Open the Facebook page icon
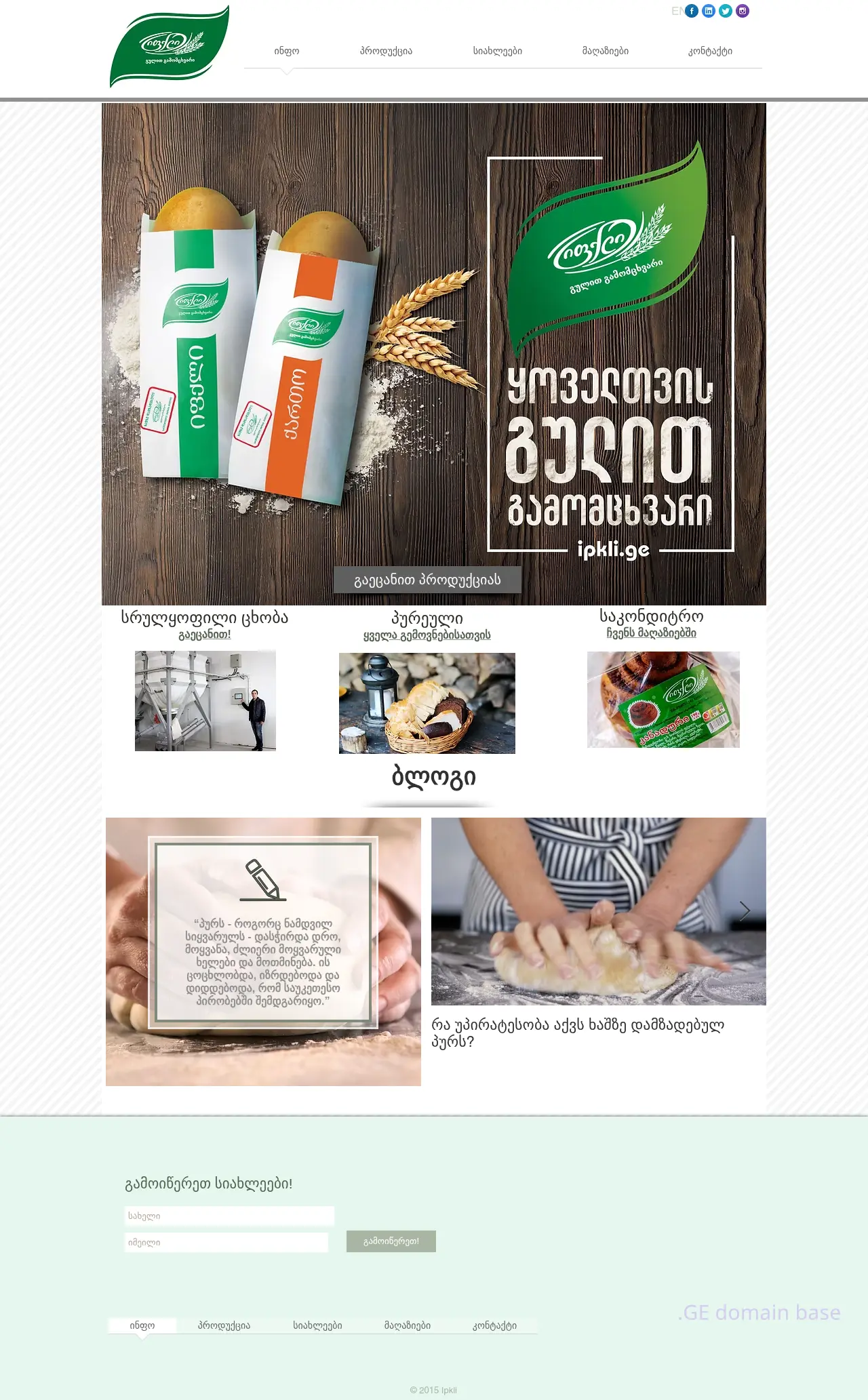 [692, 11]
